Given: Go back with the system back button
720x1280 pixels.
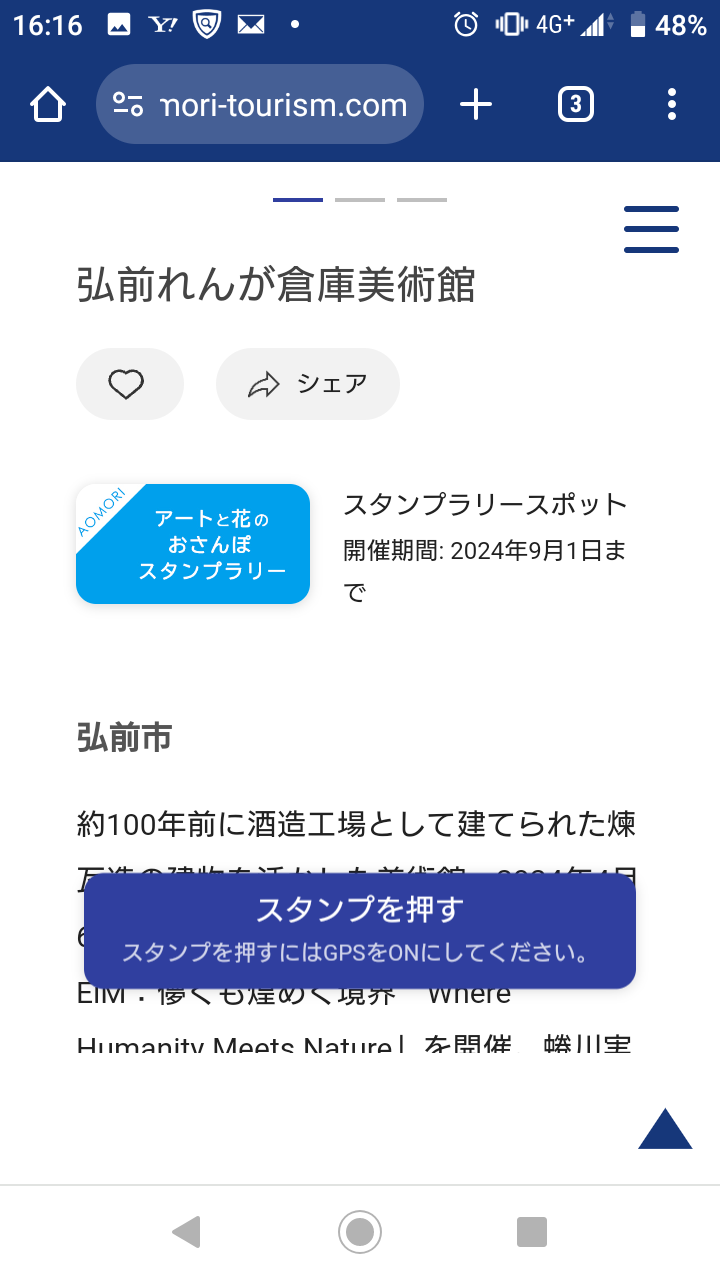Looking at the screenshot, I should click(x=187, y=1232).
